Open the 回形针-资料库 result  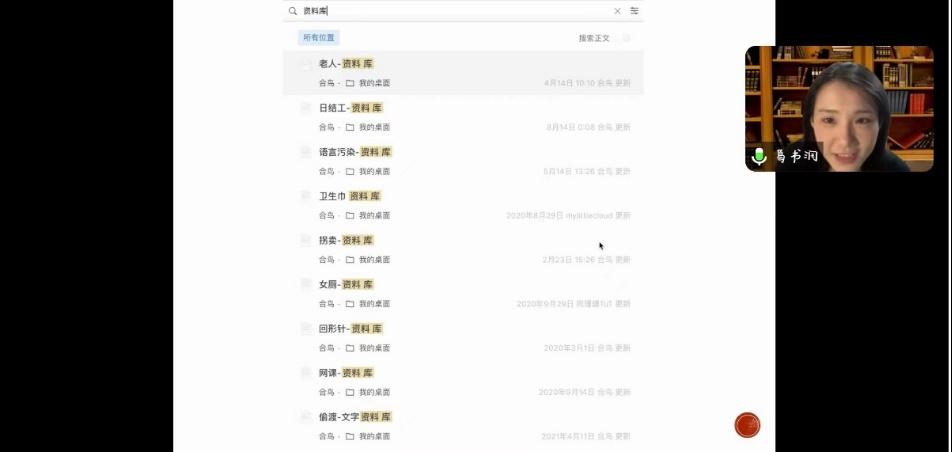coord(350,328)
